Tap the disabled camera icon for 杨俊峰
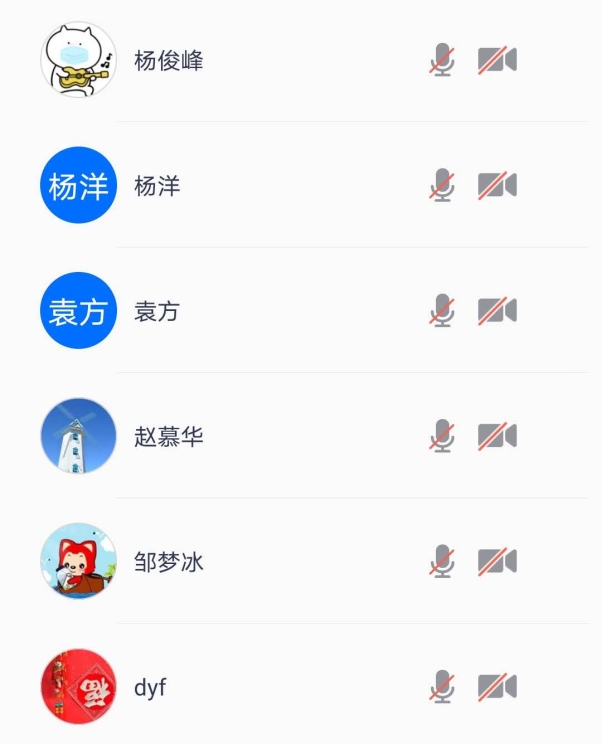Image resolution: width=602 pixels, height=744 pixels. (x=497, y=60)
